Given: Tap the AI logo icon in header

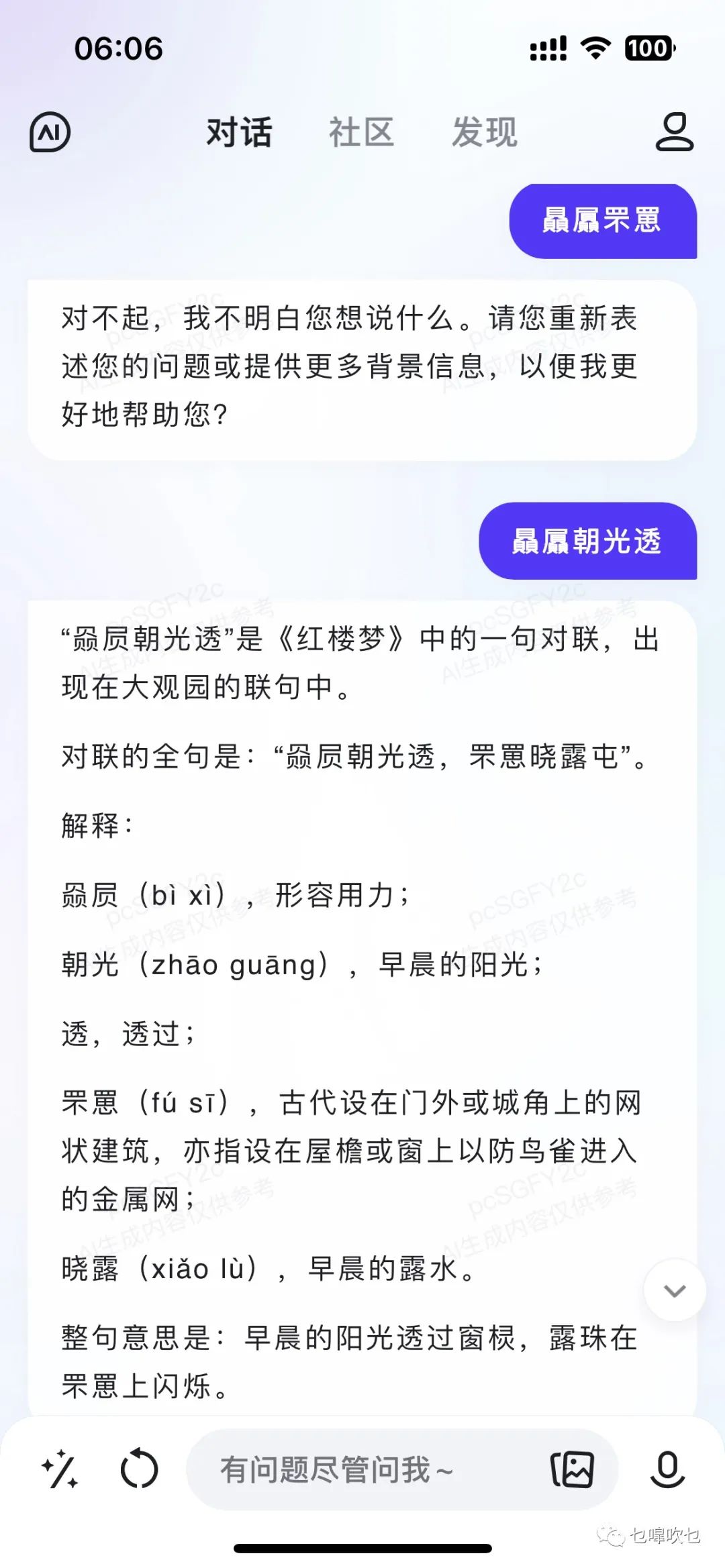Looking at the screenshot, I should (x=50, y=132).
